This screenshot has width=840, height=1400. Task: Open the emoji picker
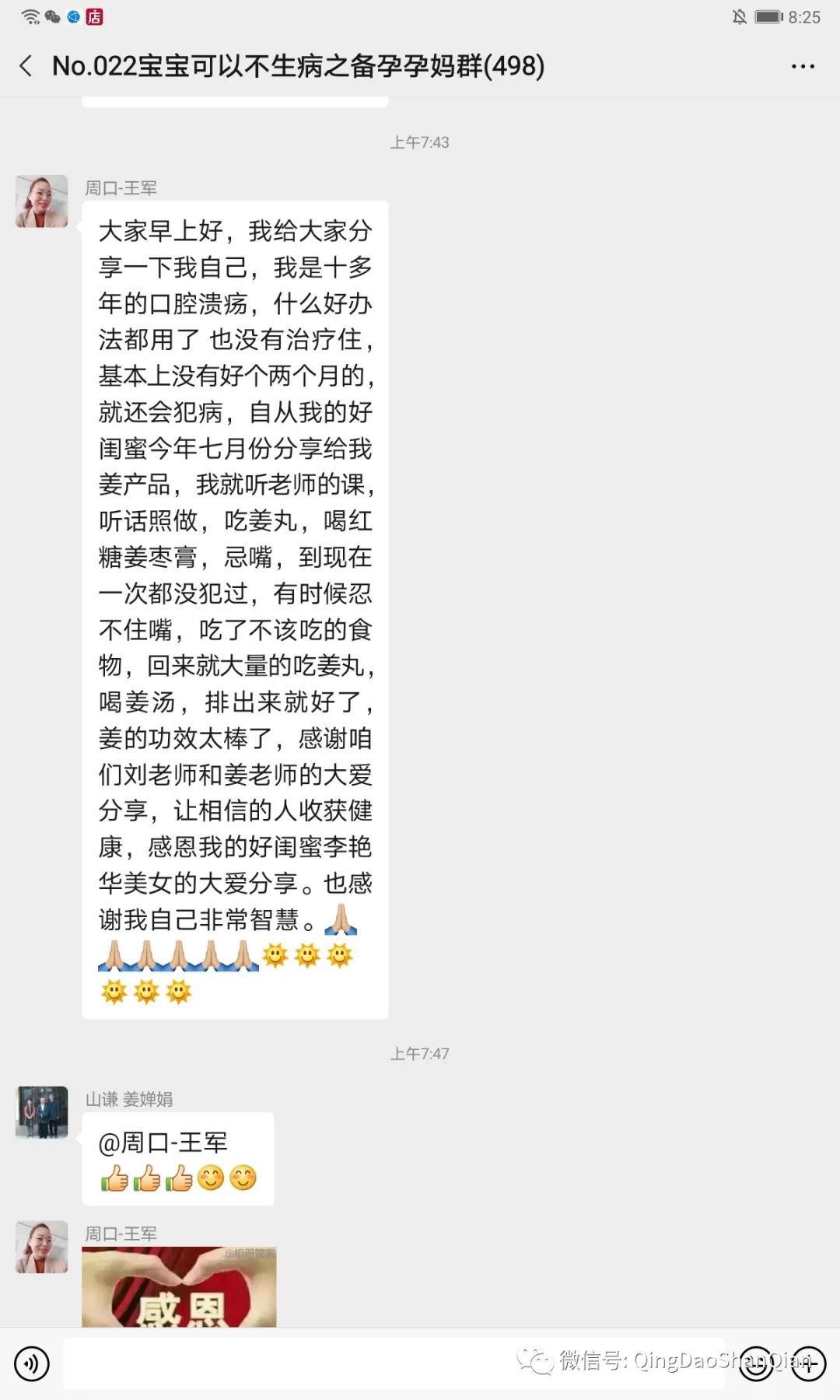[756, 1363]
